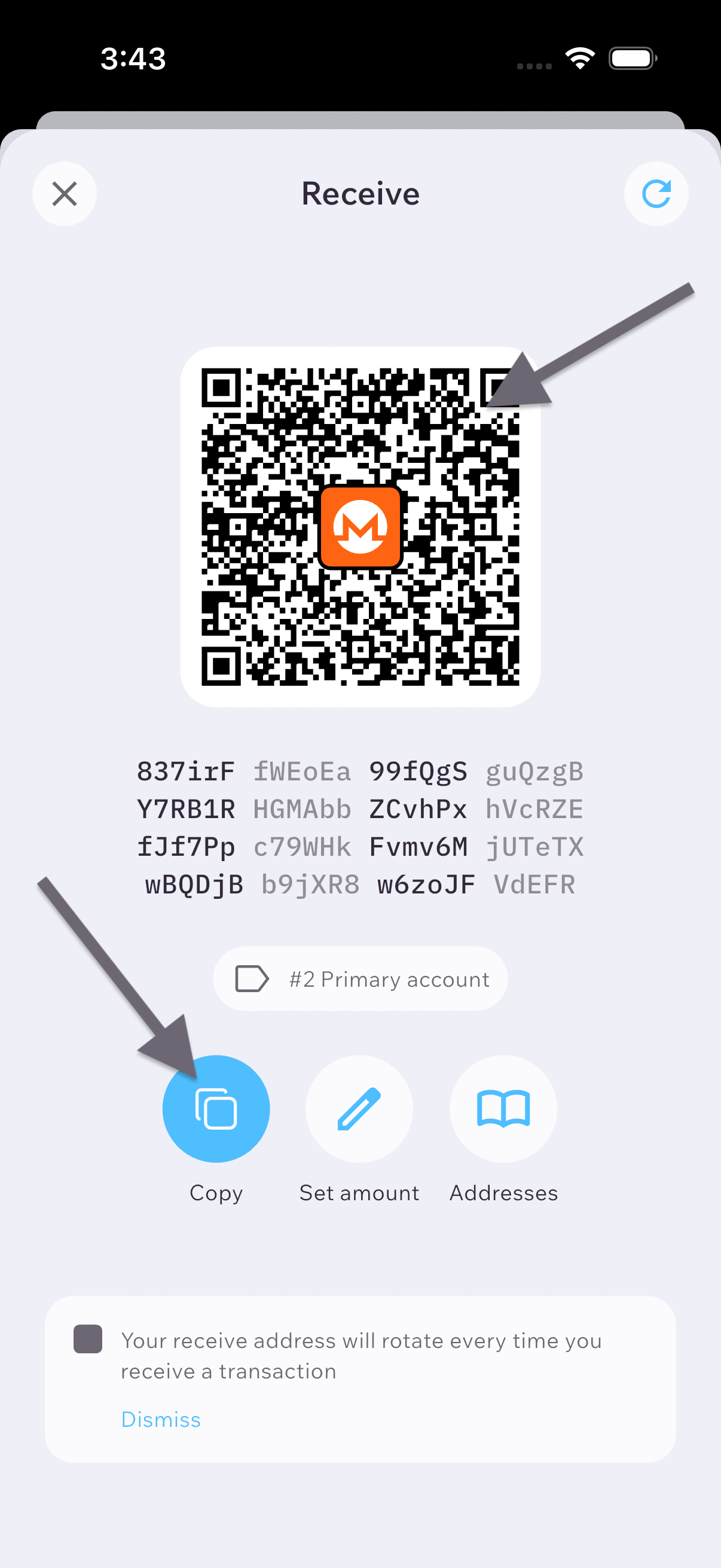This screenshot has width=721, height=1568.
Task: Tap the pencil icon to set amount
Action: tap(359, 1109)
